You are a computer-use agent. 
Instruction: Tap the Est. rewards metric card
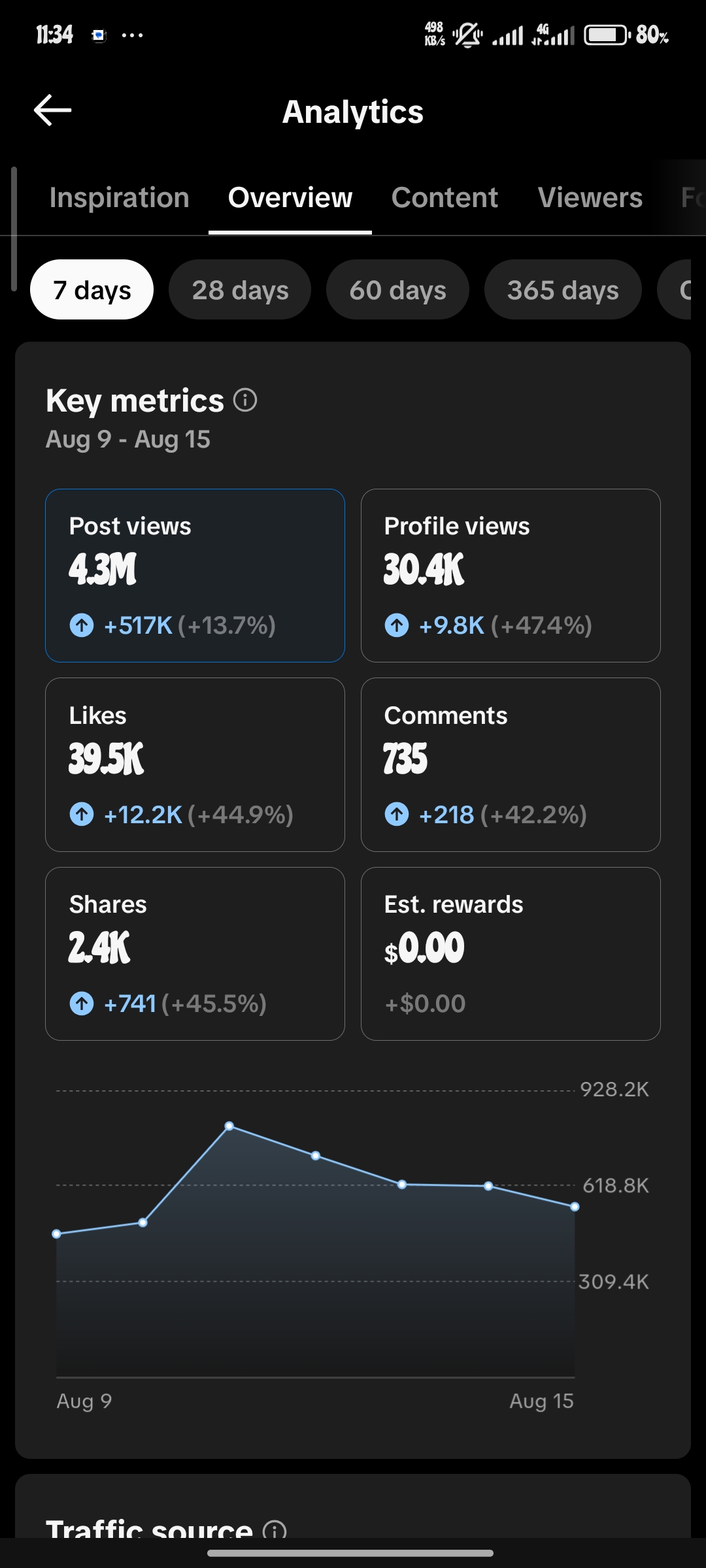511,954
